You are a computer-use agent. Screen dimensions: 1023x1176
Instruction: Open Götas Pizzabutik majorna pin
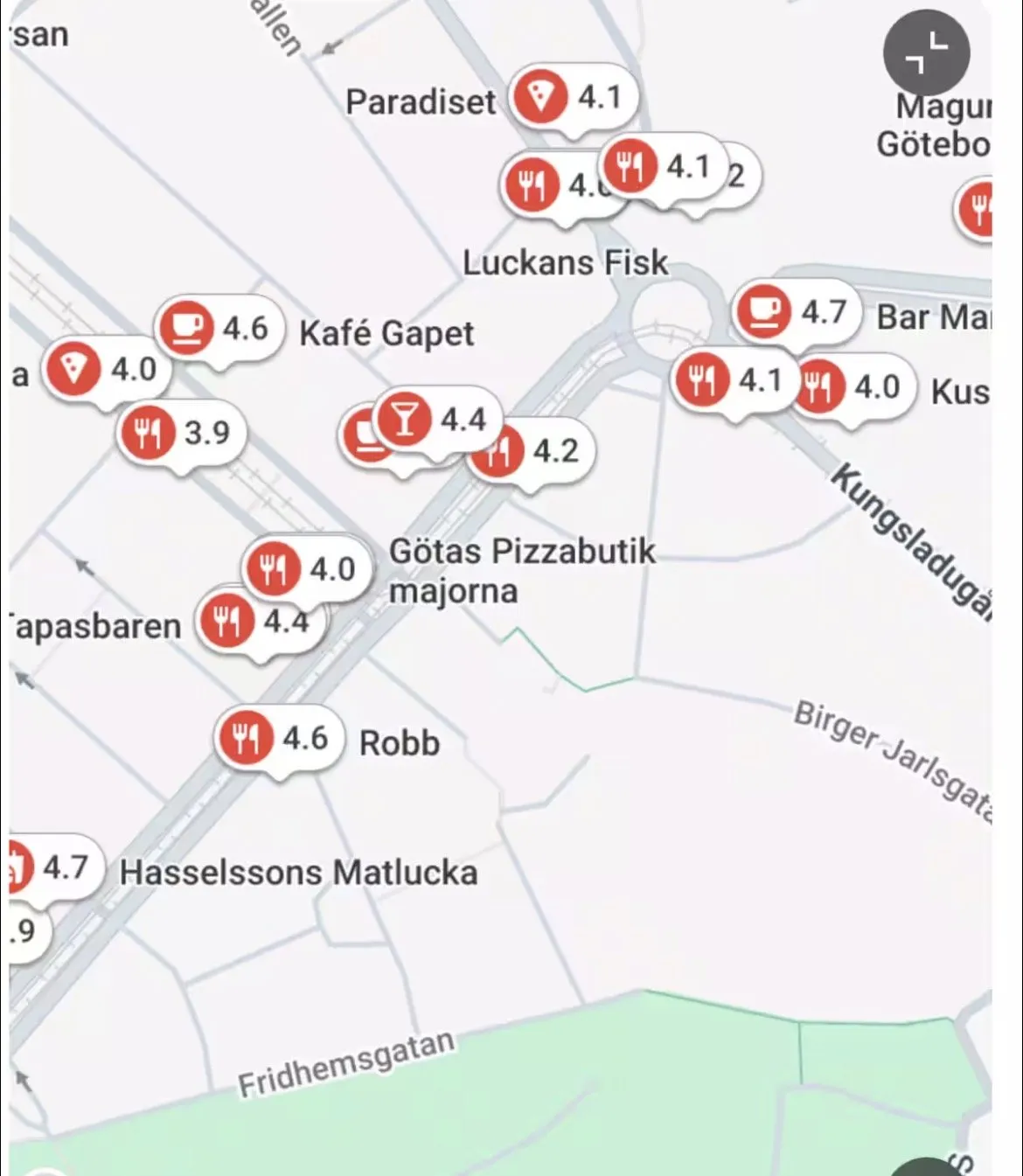pyautogui.click(x=275, y=569)
